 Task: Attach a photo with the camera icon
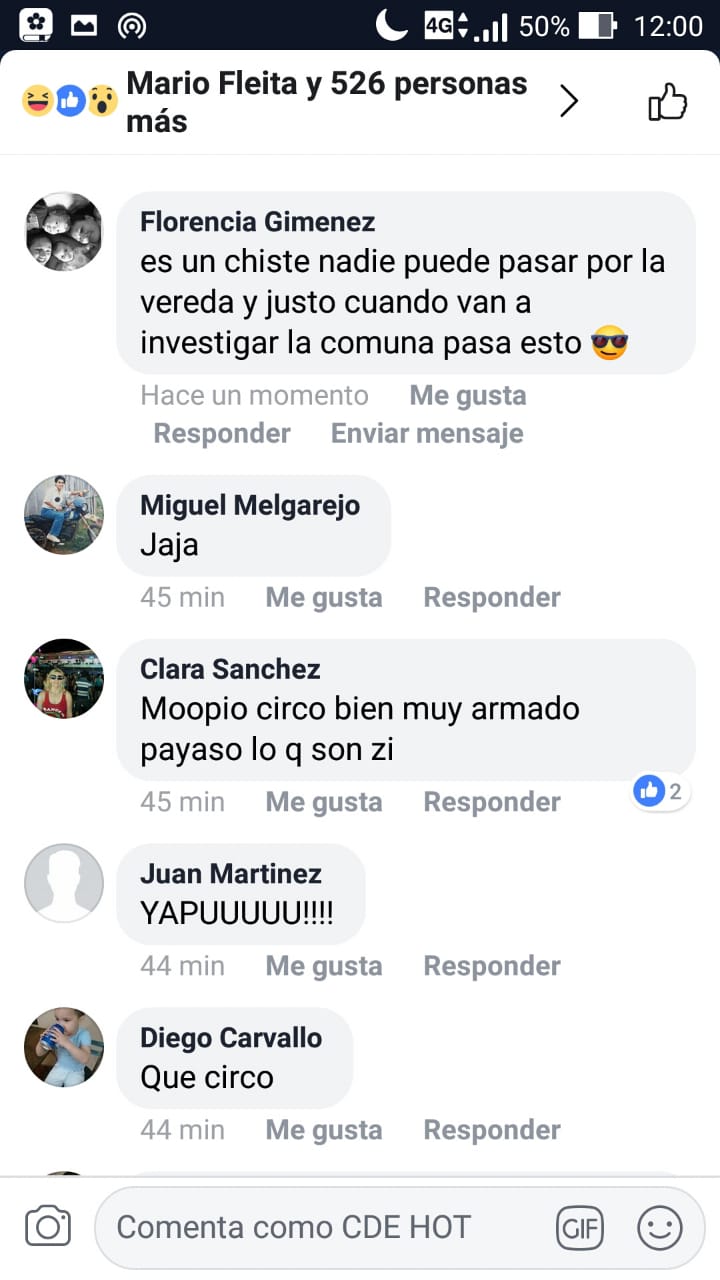(47, 1226)
